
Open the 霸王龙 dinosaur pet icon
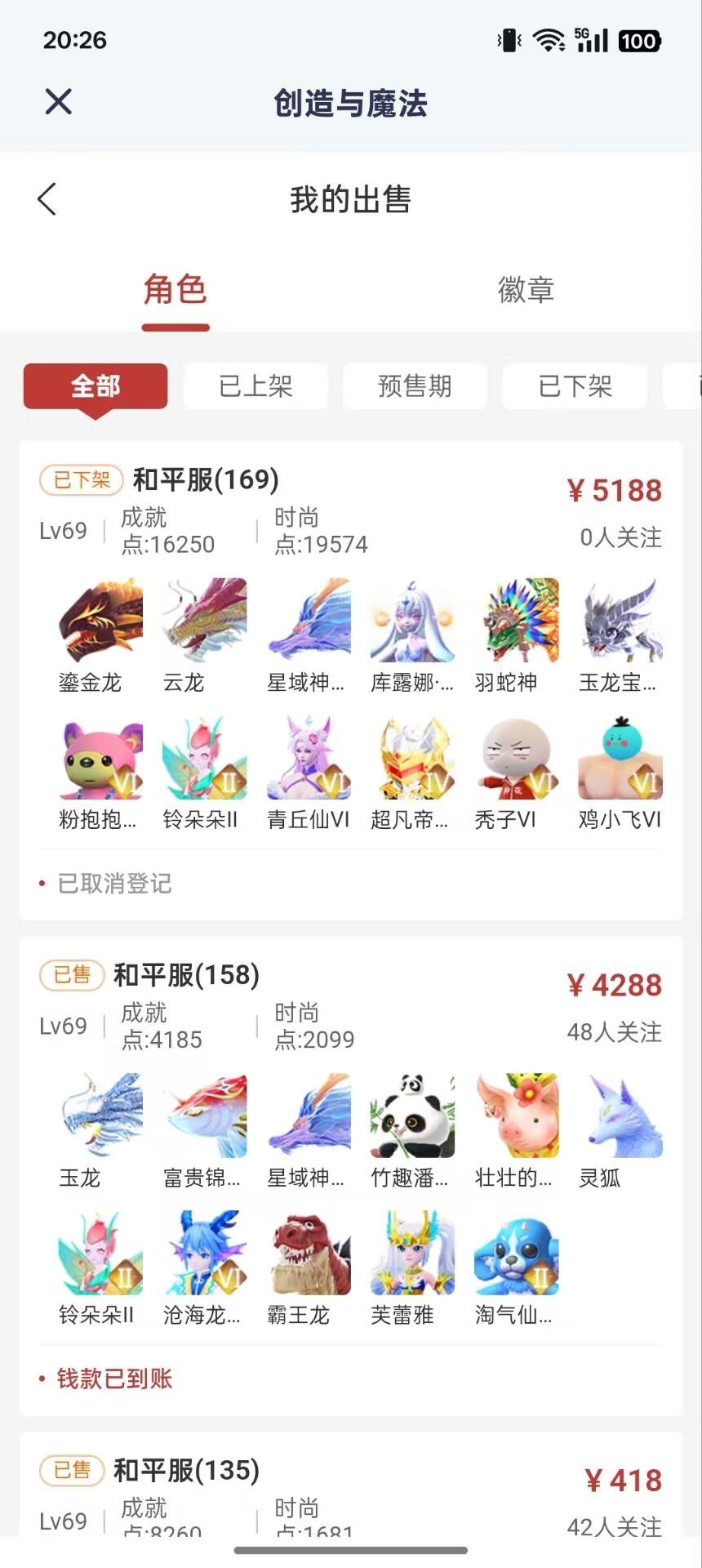click(307, 1253)
